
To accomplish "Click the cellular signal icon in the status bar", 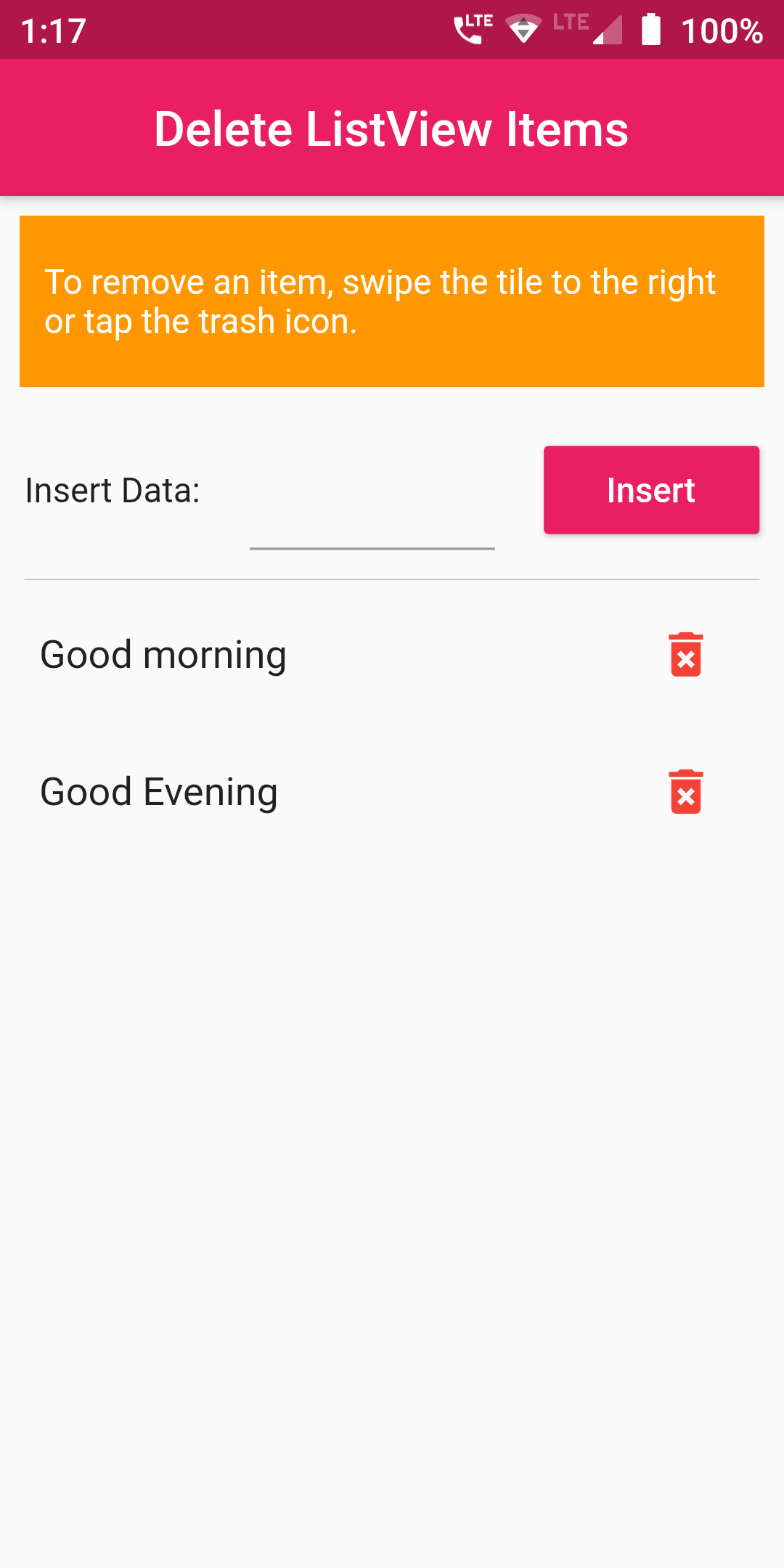I will (x=608, y=30).
